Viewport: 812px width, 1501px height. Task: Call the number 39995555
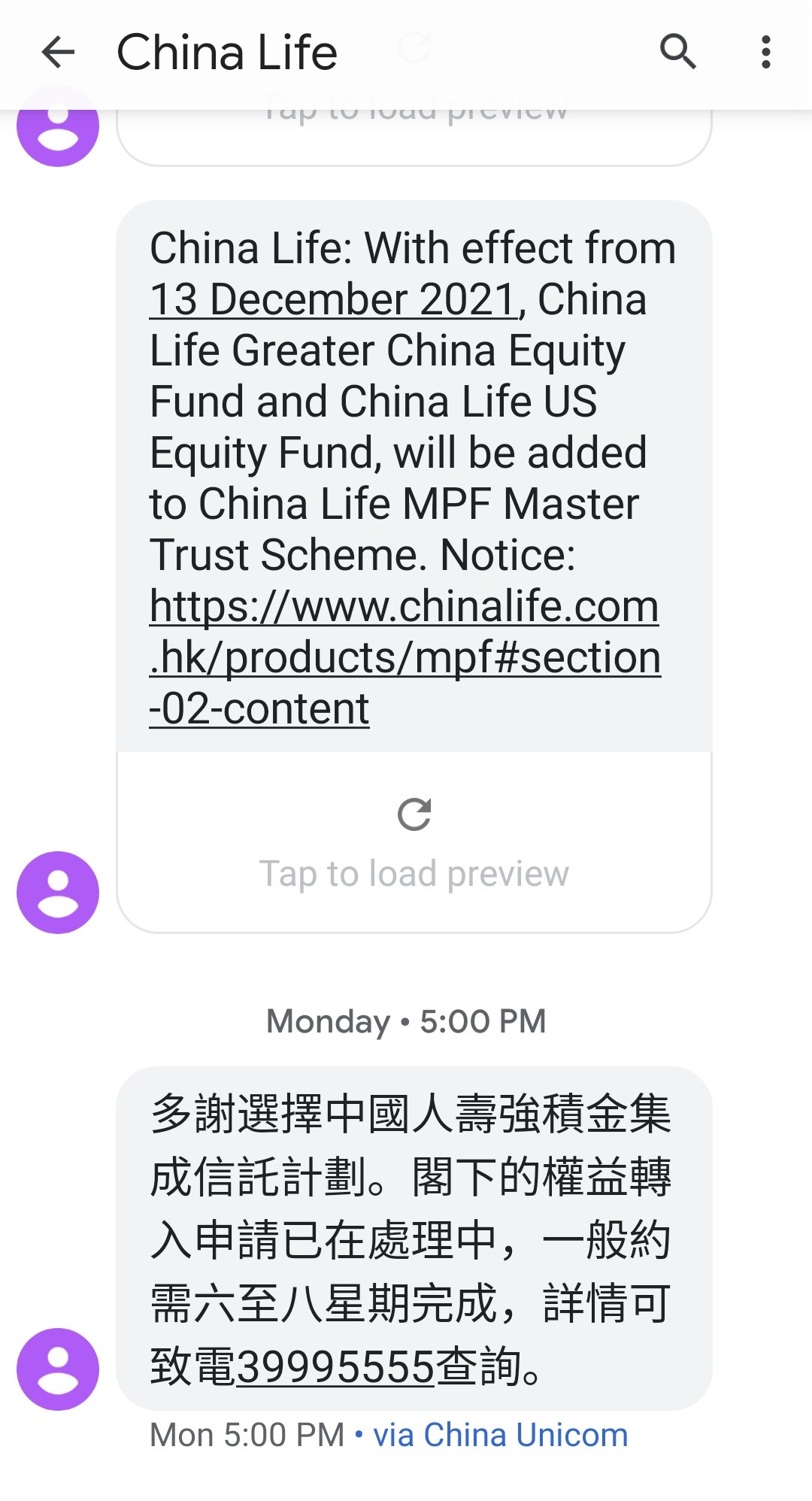[x=335, y=1366]
